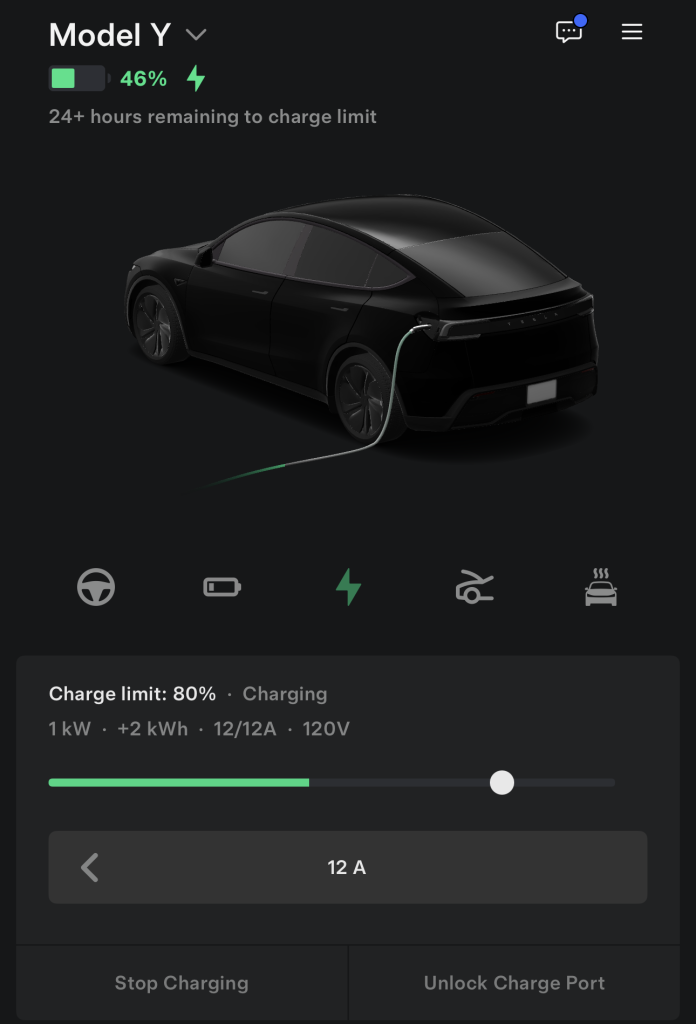Open the frunk and trunk controls tab

click(x=474, y=587)
